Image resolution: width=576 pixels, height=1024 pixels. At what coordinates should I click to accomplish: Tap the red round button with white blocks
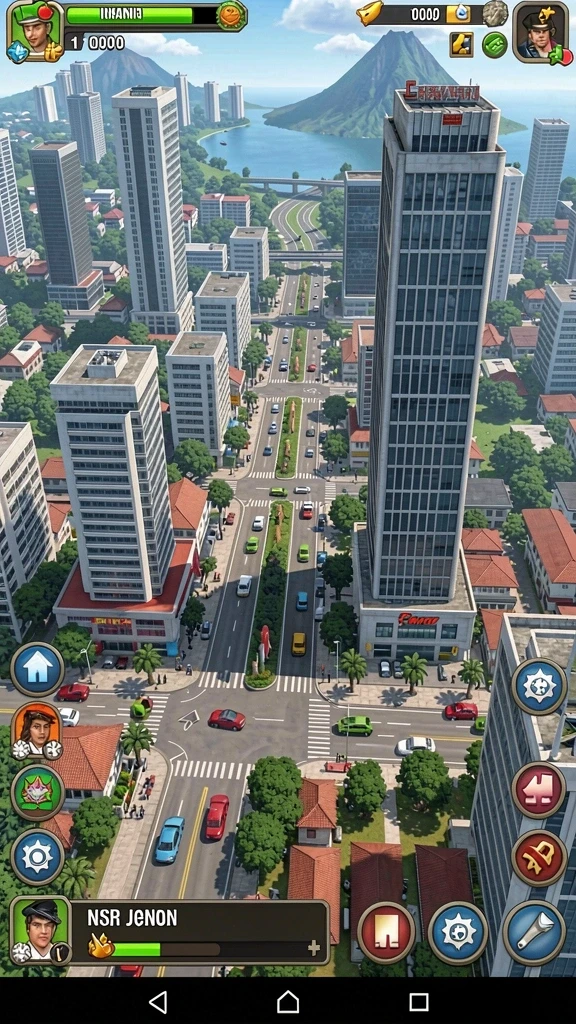click(539, 789)
